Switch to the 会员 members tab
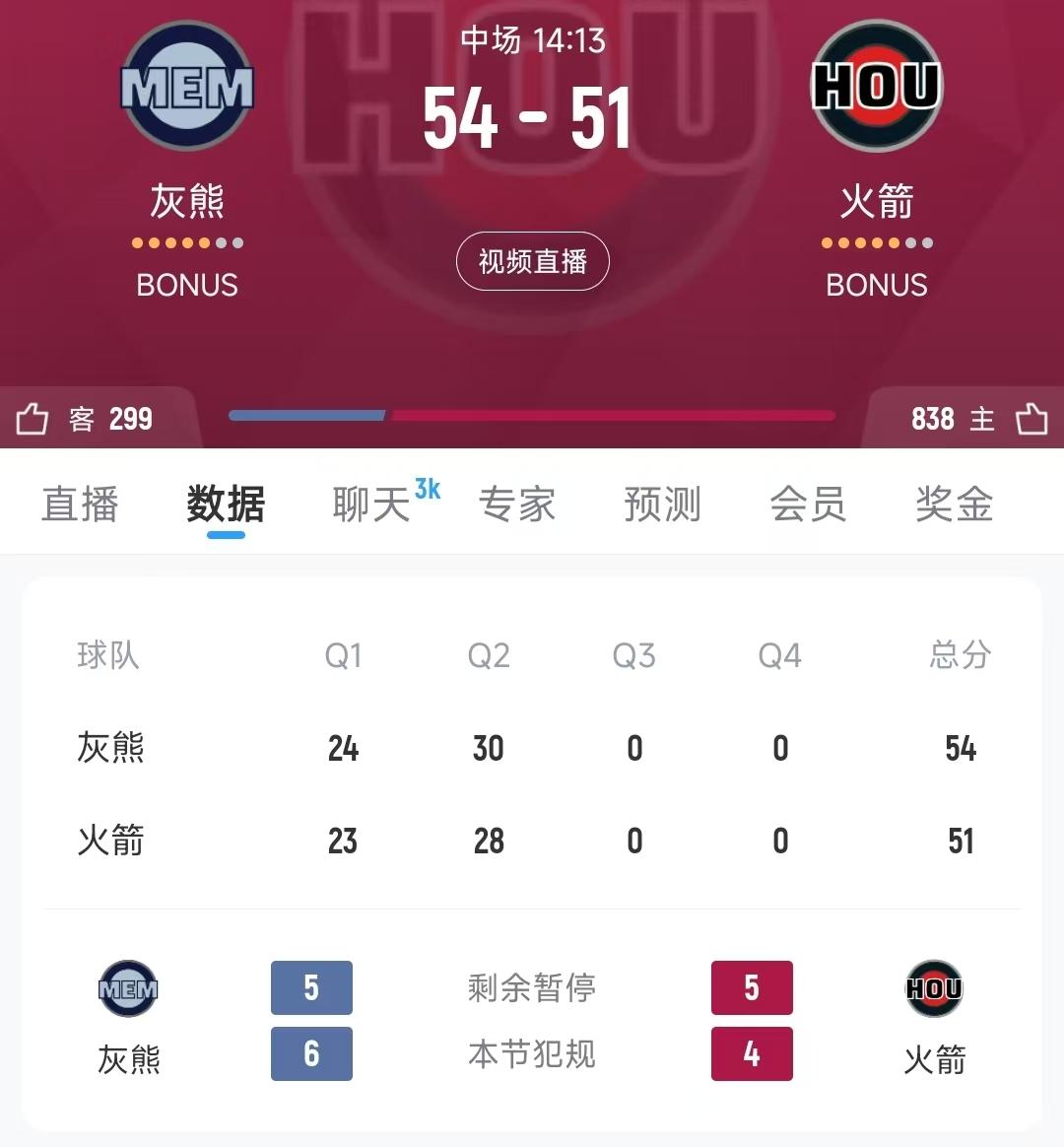Viewport: 1064px width, 1147px height. (x=808, y=505)
